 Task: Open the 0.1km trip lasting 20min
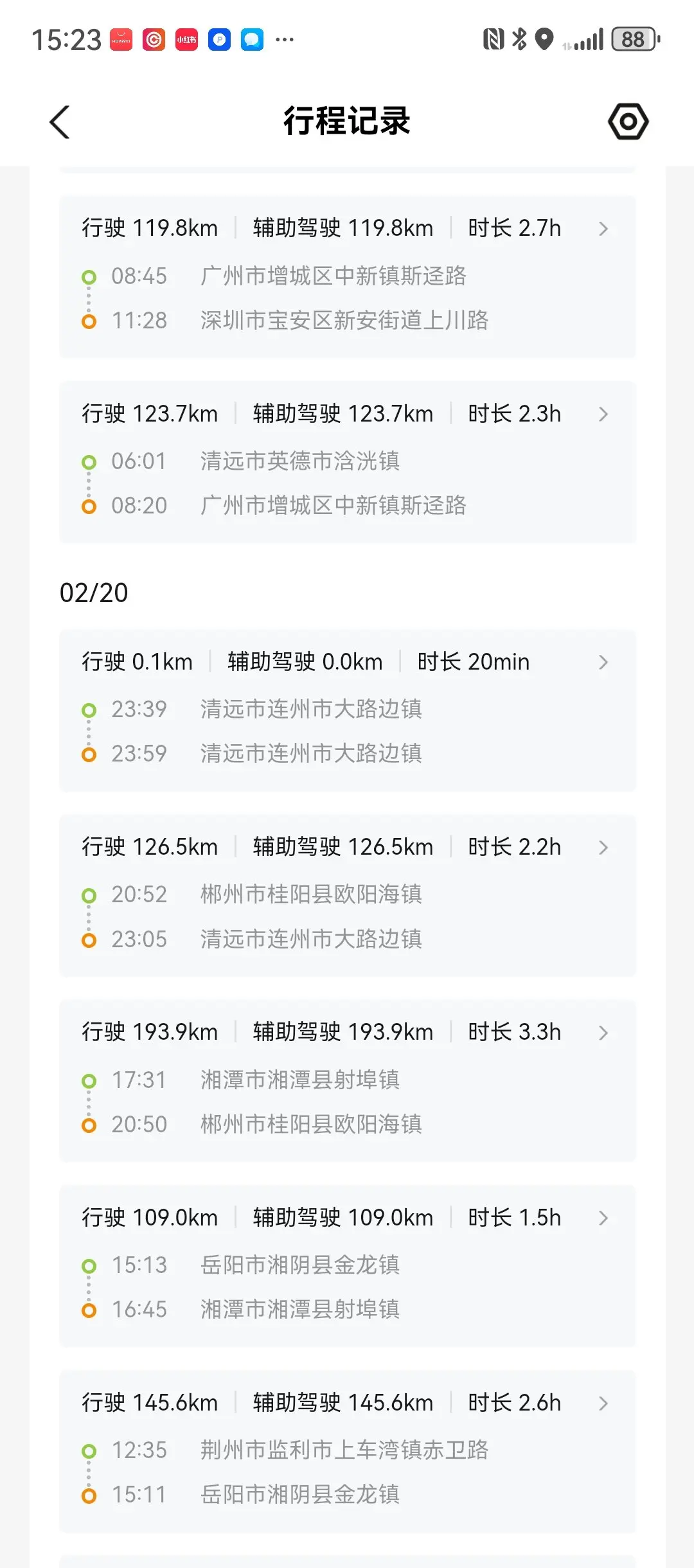pos(347,710)
